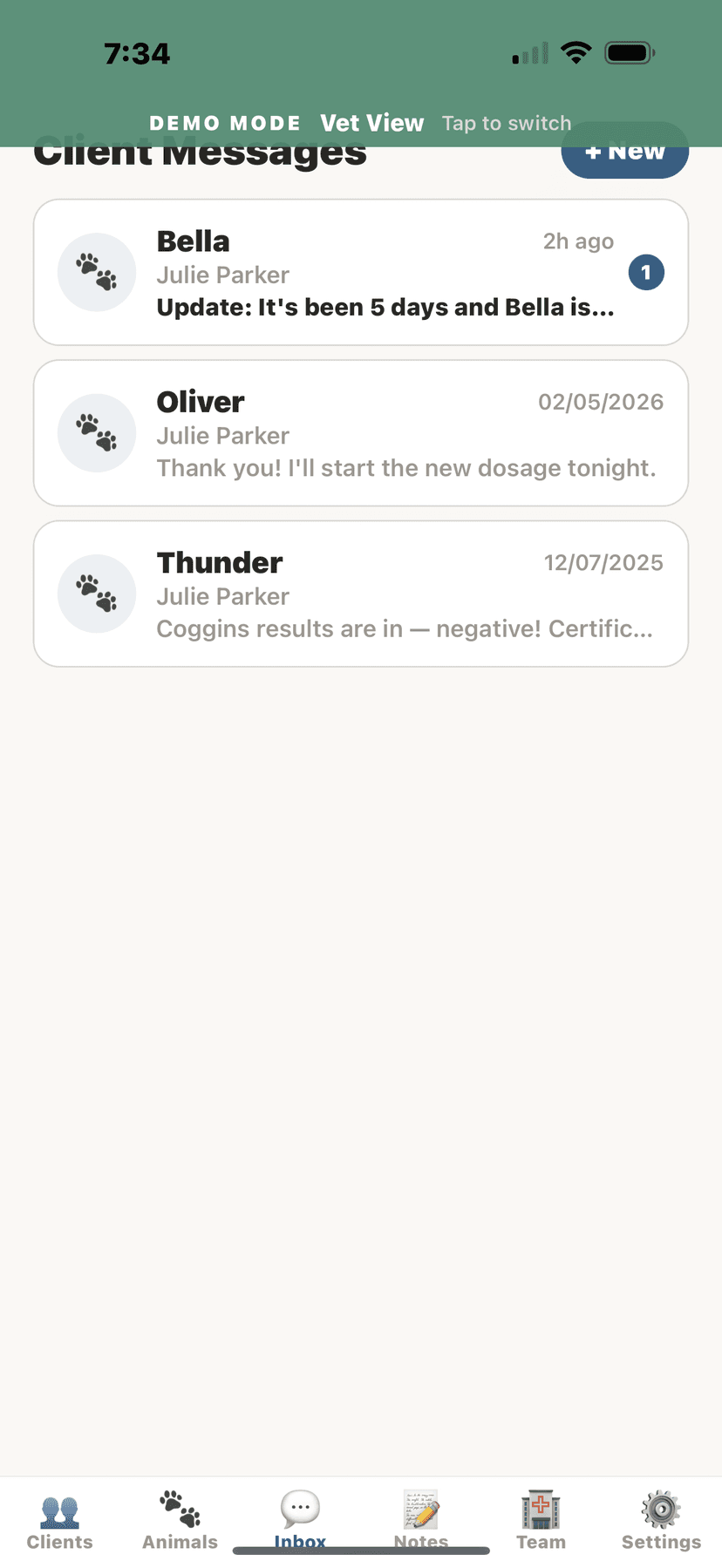Image resolution: width=722 pixels, height=1568 pixels.
Task: Tap the unread badge on Bella's message
Action: 646,272
